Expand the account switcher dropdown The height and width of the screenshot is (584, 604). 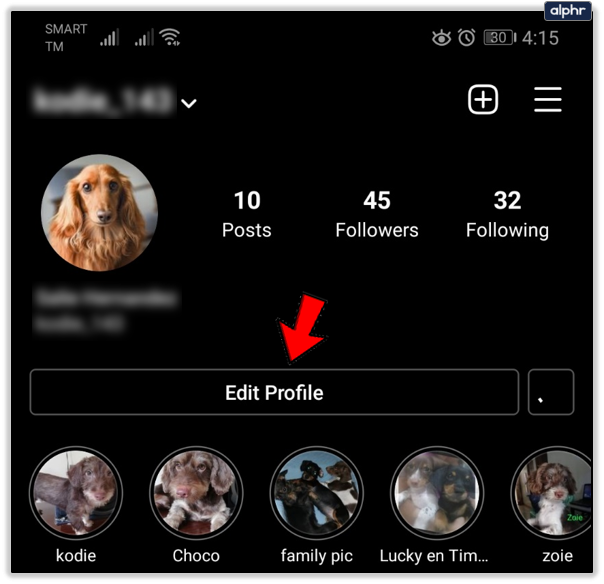pos(188,103)
